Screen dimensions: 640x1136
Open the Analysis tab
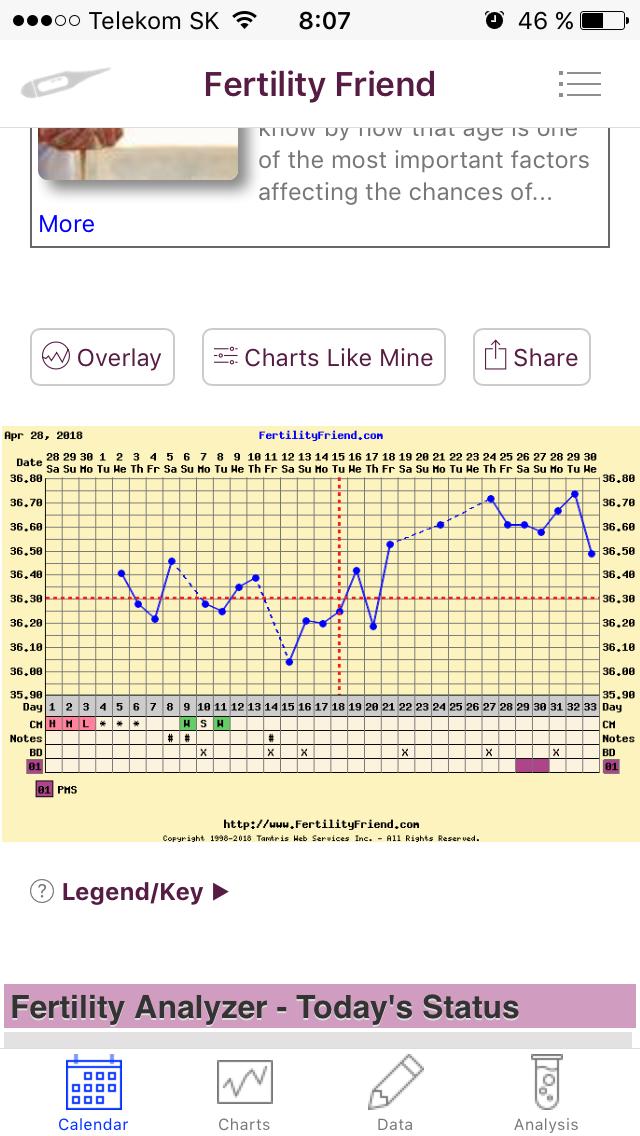[546, 1092]
